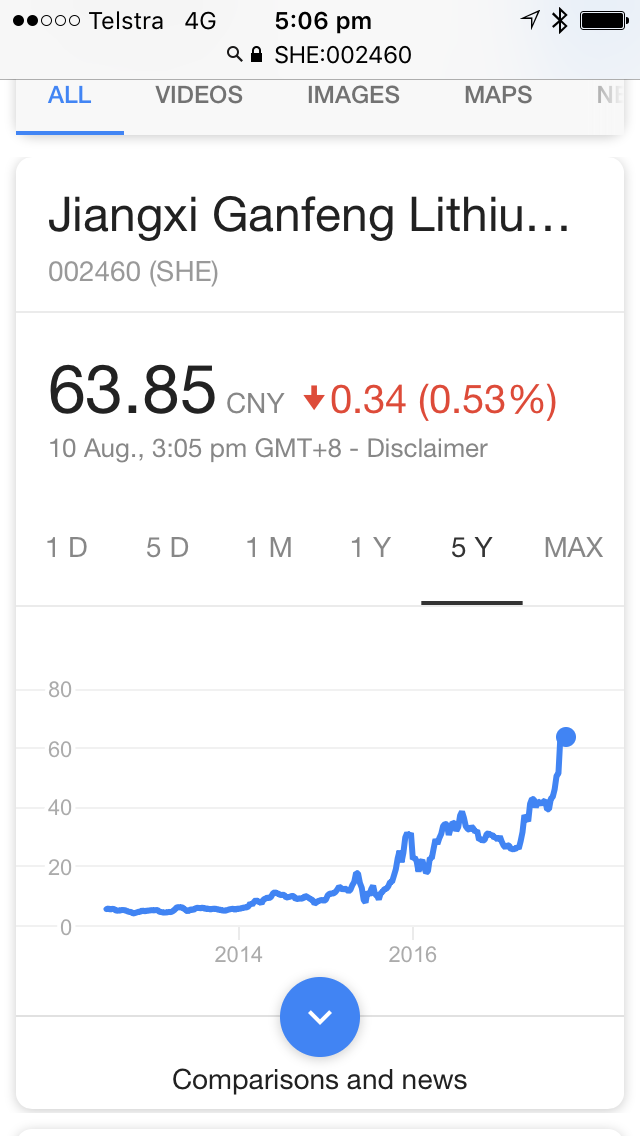640x1136 pixels.
Task: Open the Maps search tab
Action: point(498,95)
